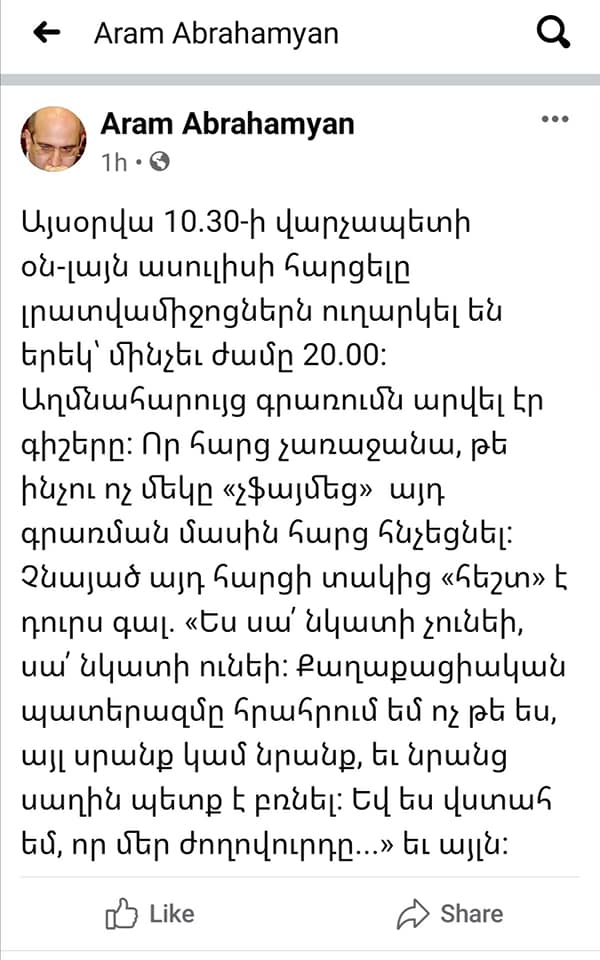Share Aram Abrahamyan's post
This screenshot has width=600, height=960.
[449, 913]
